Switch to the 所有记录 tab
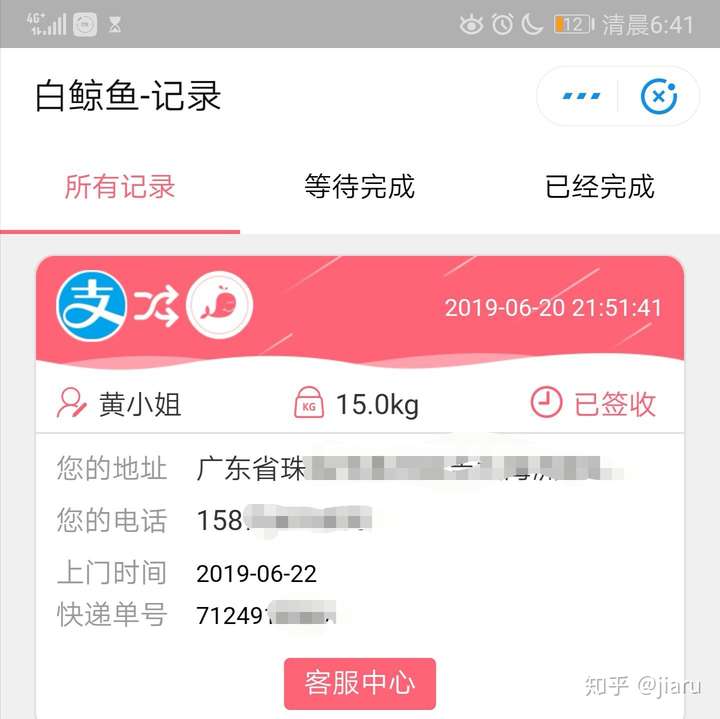 pyautogui.click(x=120, y=187)
